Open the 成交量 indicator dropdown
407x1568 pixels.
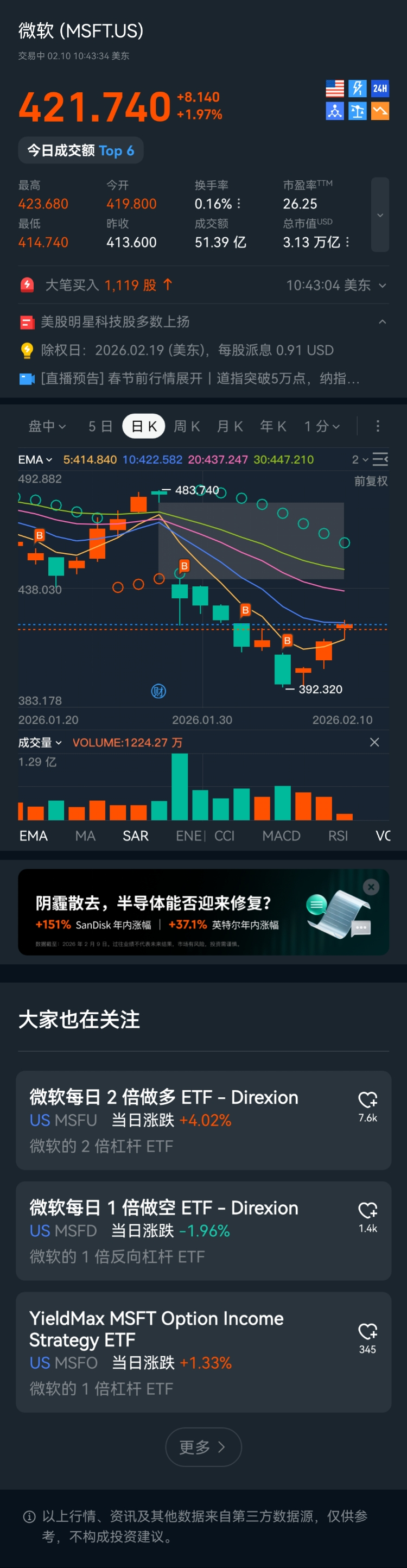point(40,743)
